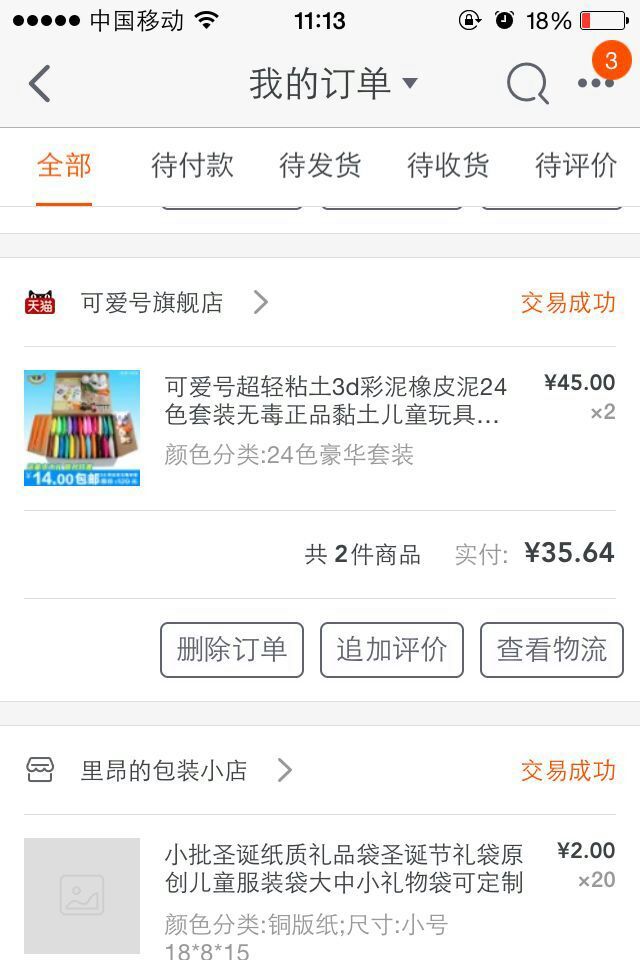Select the 待收货 tab
Viewport: 640px width, 960px height.
coord(448,166)
